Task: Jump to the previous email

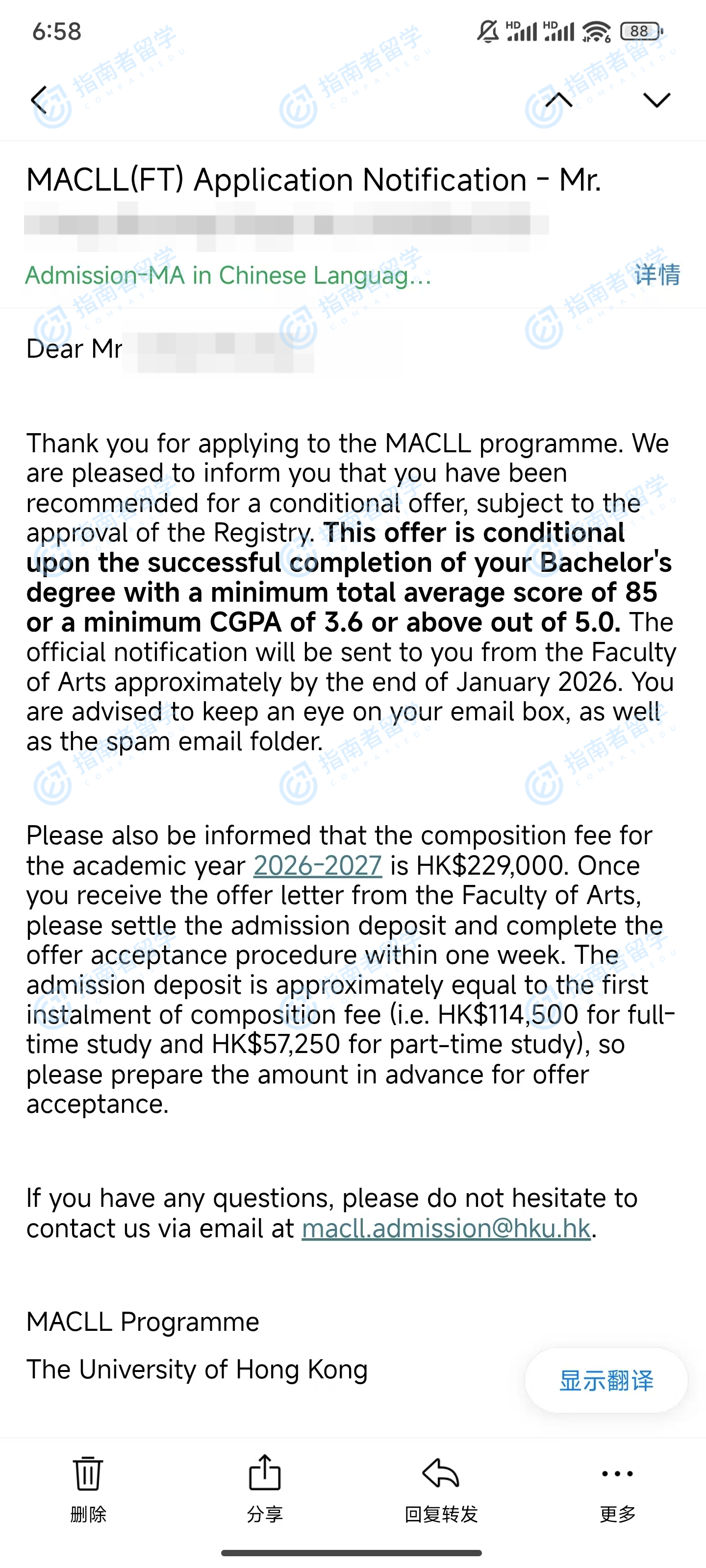Action: tap(558, 100)
